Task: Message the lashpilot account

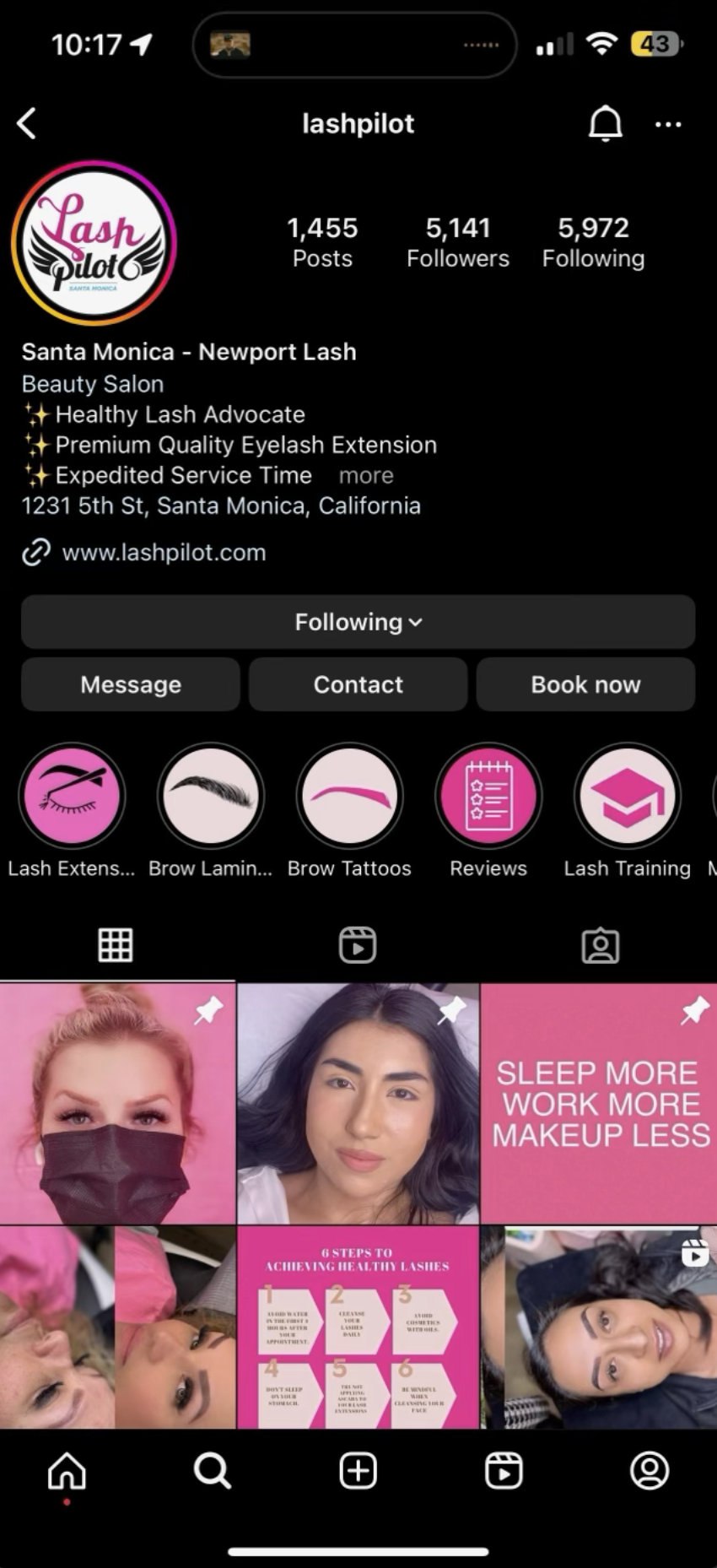Action: click(131, 684)
